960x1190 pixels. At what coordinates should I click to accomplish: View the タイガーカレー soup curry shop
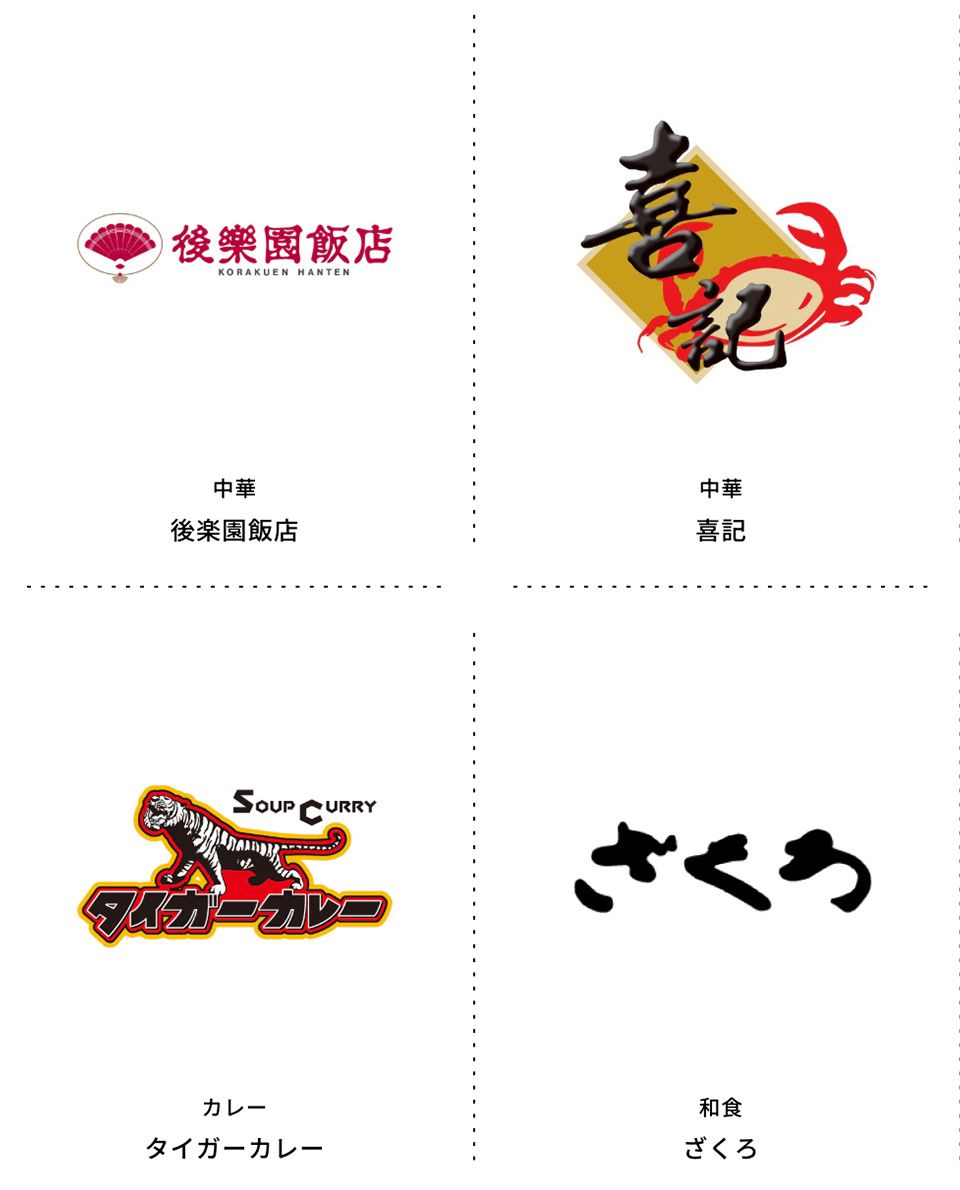pos(235,866)
